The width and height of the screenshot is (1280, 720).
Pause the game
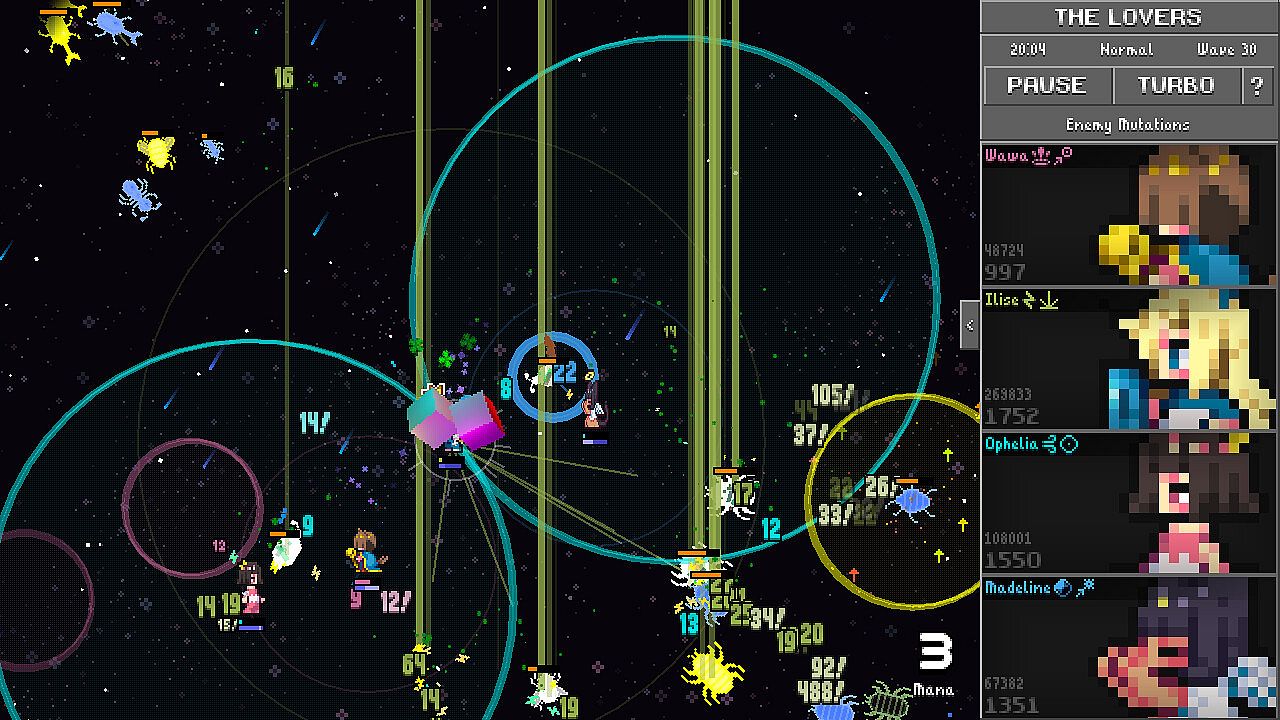click(1047, 86)
